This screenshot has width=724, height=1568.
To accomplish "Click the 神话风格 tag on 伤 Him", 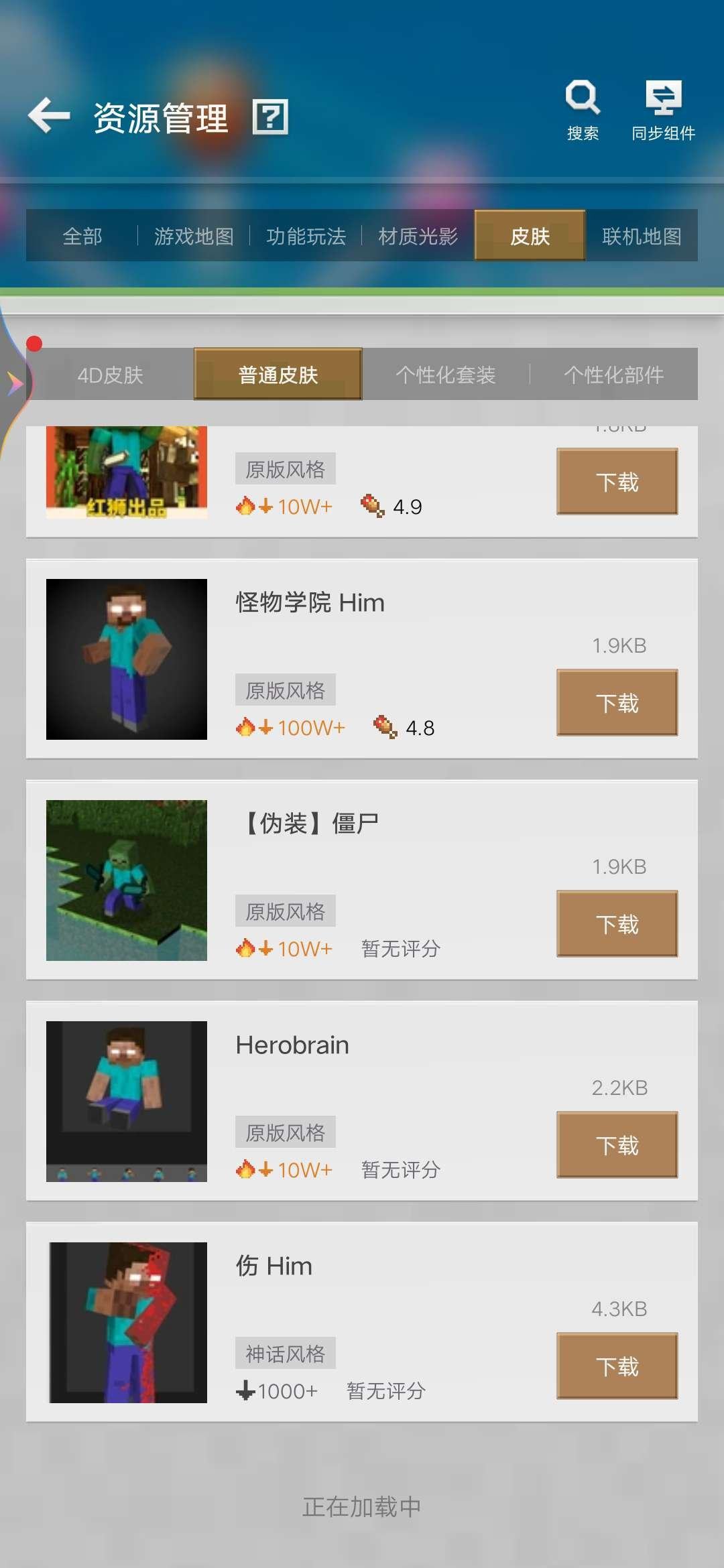I will pos(286,1352).
